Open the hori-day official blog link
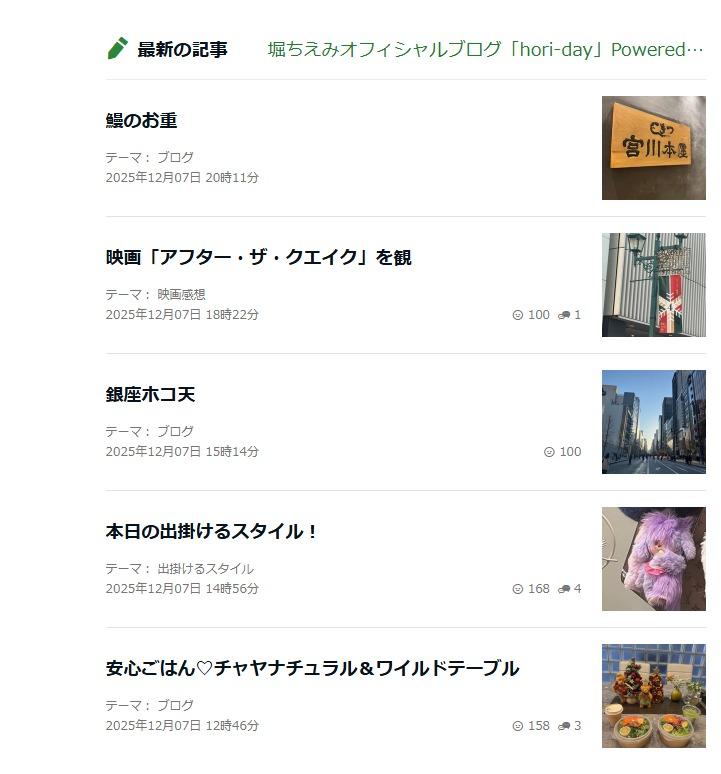 coord(485,49)
